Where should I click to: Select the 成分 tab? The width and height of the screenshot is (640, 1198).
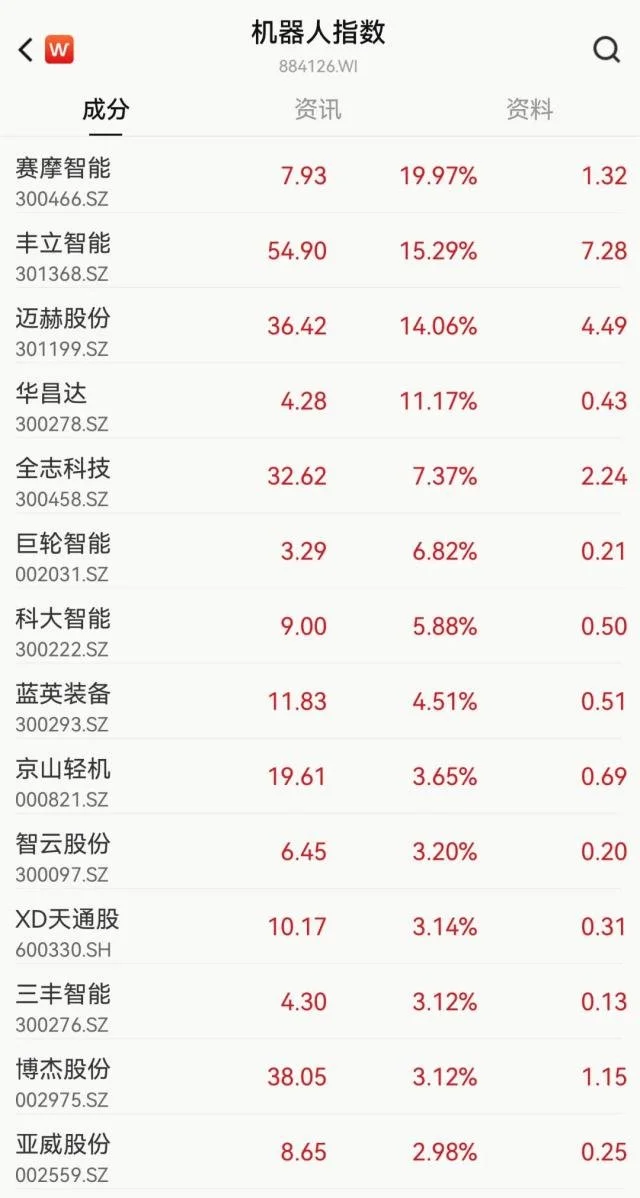click(x=106, y=109)
